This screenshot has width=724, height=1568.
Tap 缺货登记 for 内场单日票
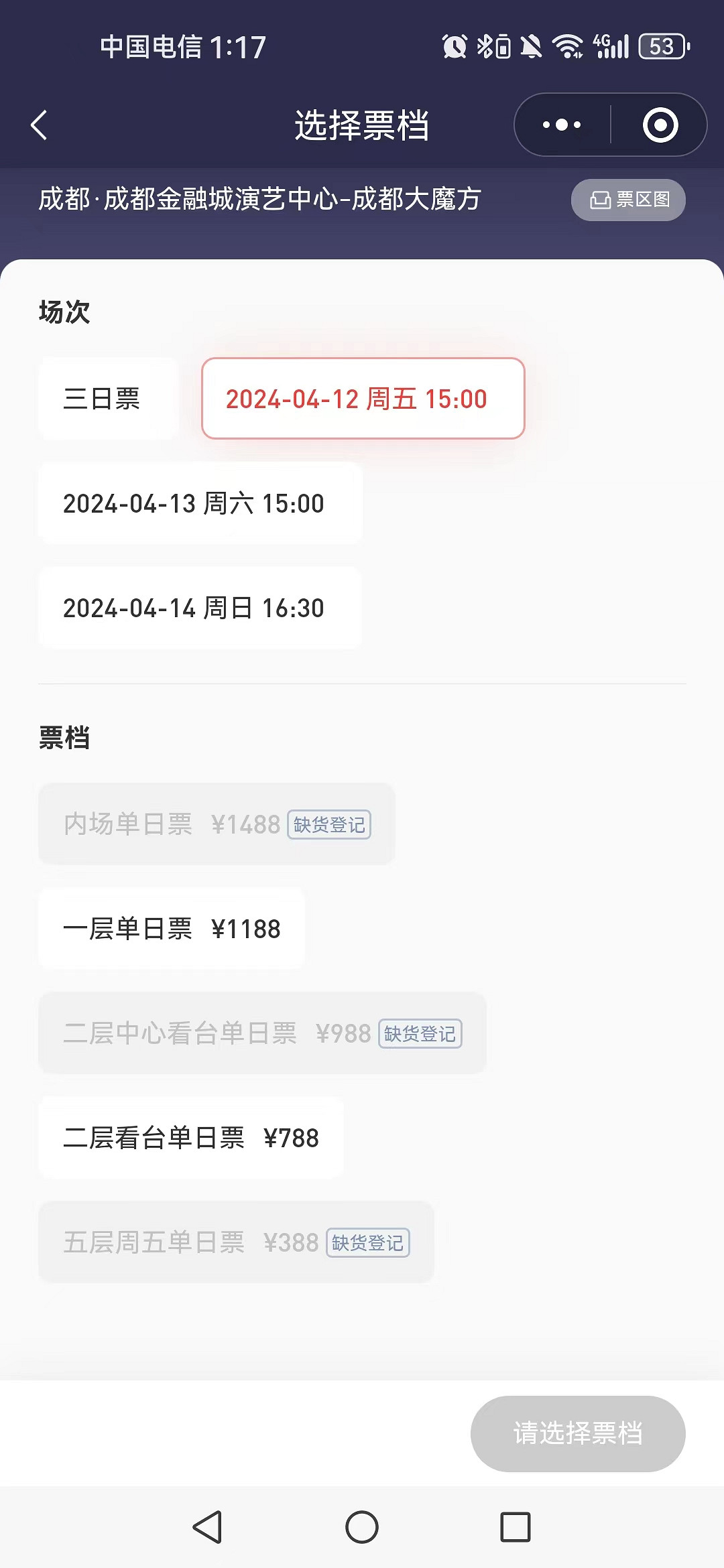tap(328, 825)
